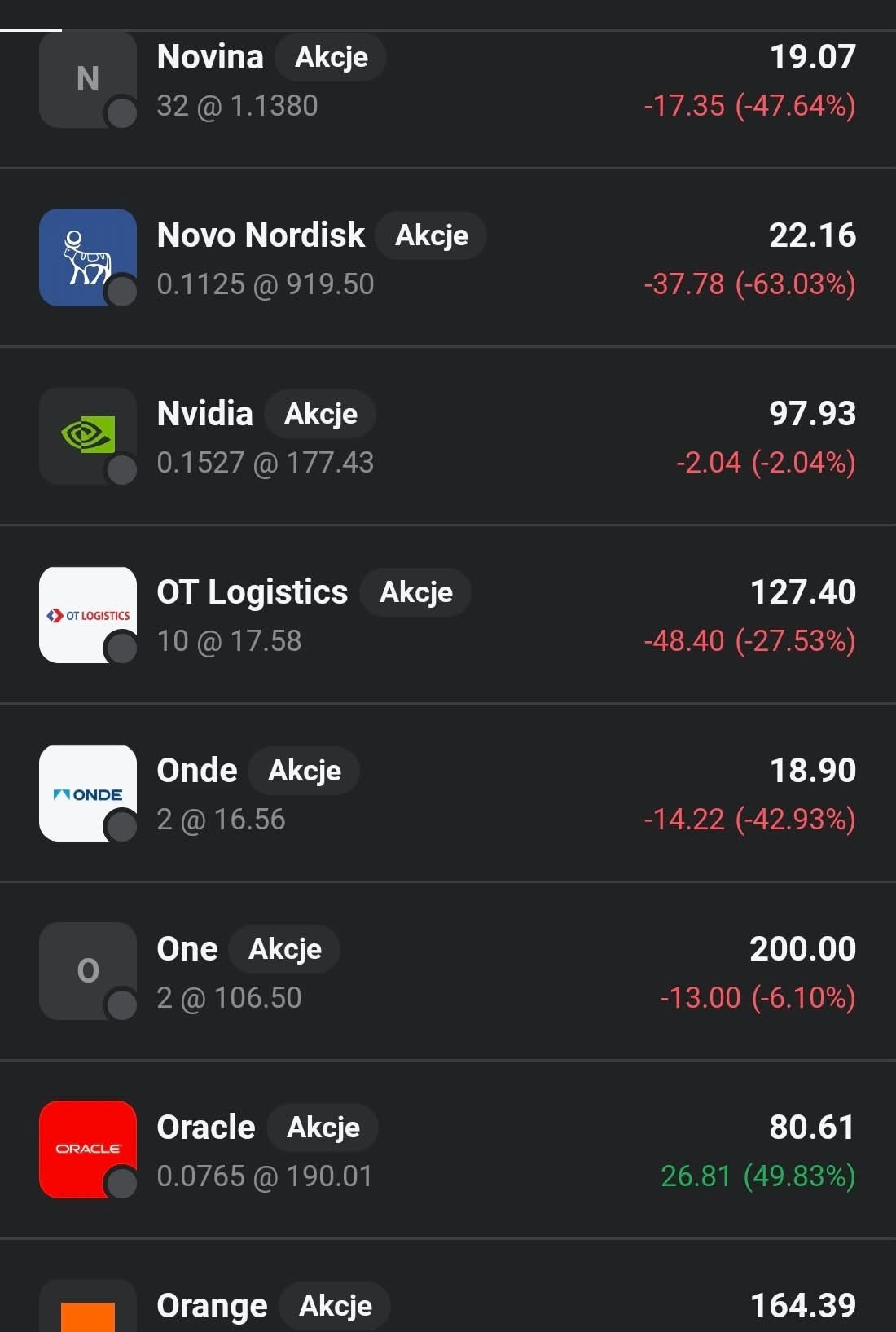This screenshot has width=896, height=1332.
Task: Open OT Logistics position details
Action: tap(448, 616)
